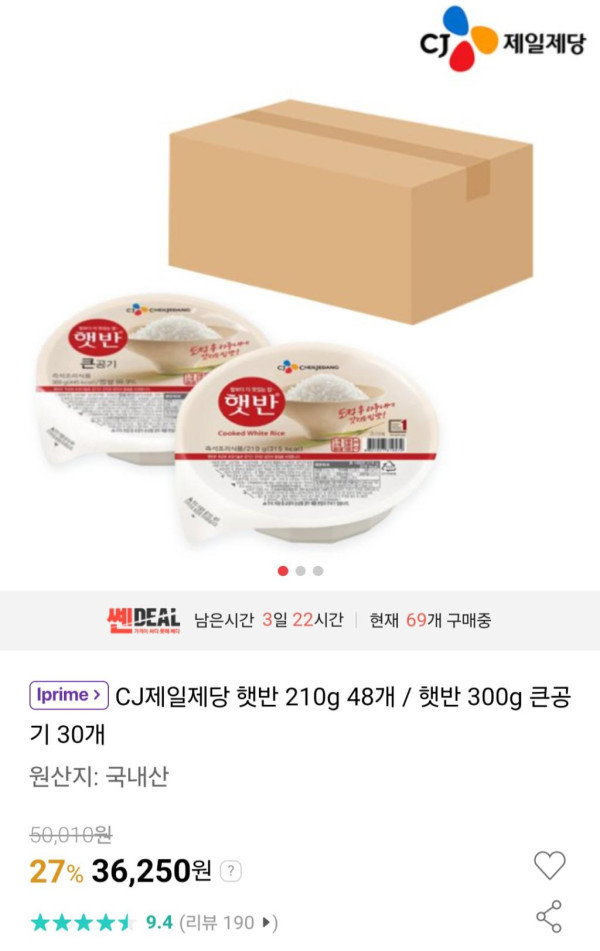Select the second image page dot
Screen dimensions: 600x951
coord(300,571)
